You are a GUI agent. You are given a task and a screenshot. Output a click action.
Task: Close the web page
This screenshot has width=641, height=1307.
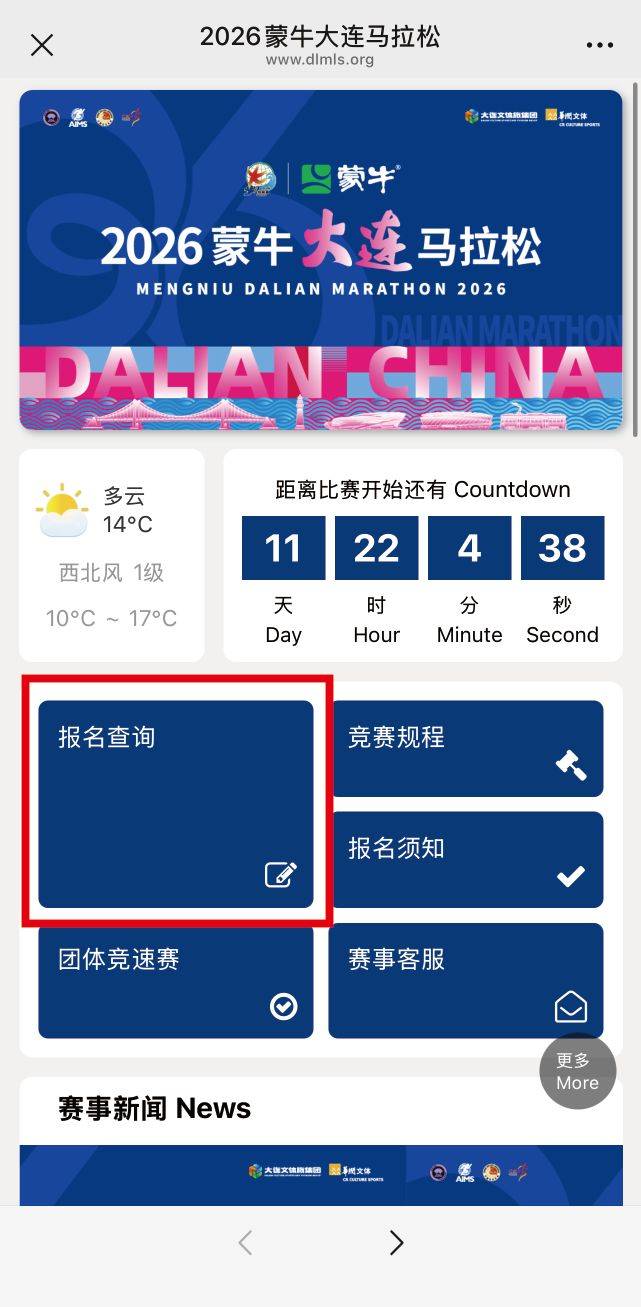(42, 45)
